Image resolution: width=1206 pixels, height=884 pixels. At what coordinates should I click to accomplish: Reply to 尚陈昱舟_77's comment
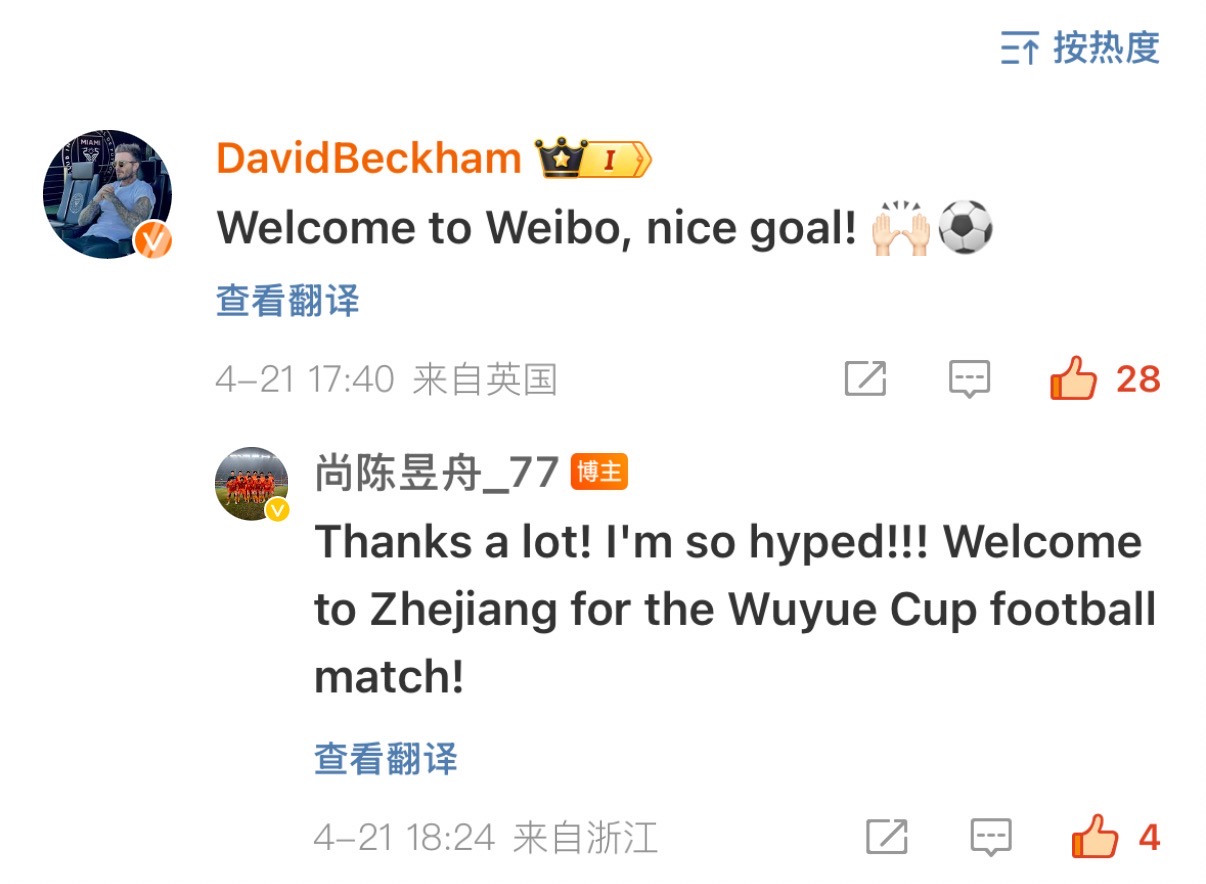coord(991,836)
